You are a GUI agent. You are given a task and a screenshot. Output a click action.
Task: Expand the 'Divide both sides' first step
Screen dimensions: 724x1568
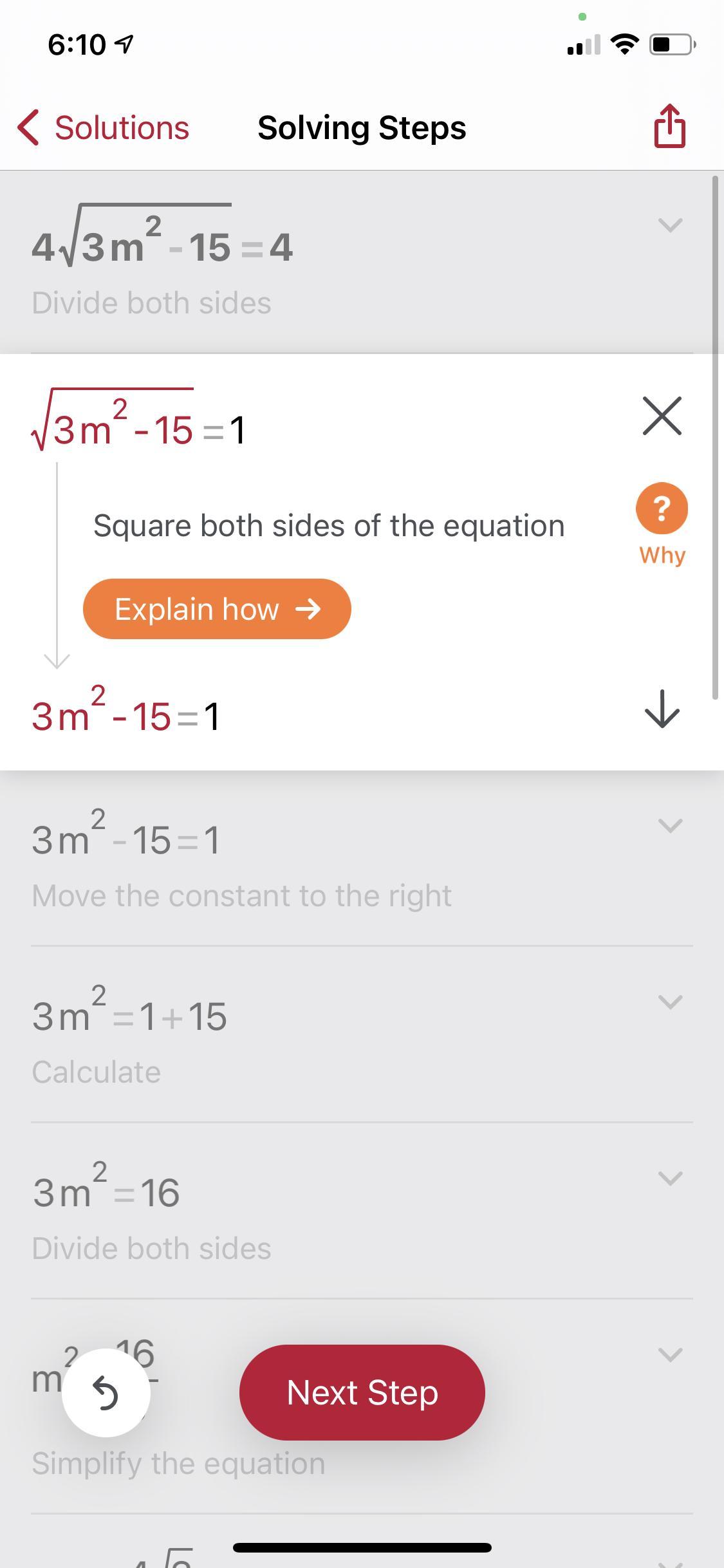(670, 225)
